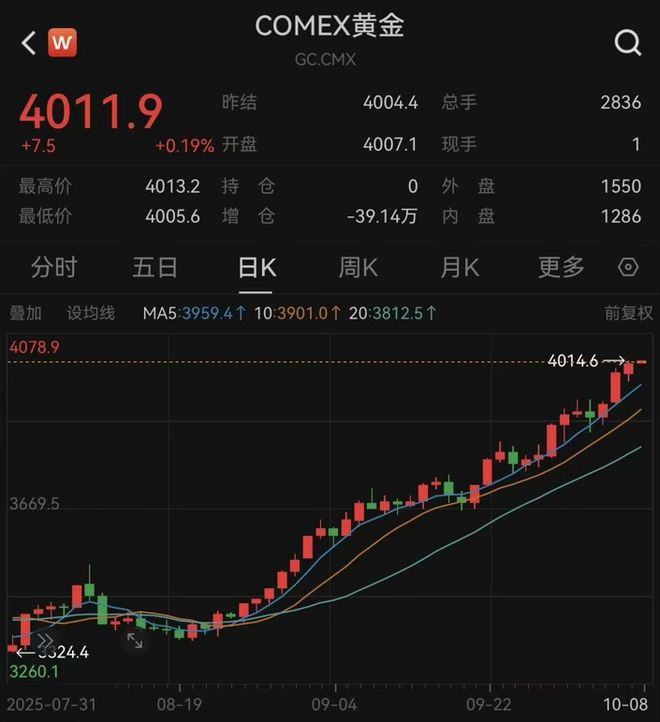Open chart settings hexagon icon

click(628, 268)
